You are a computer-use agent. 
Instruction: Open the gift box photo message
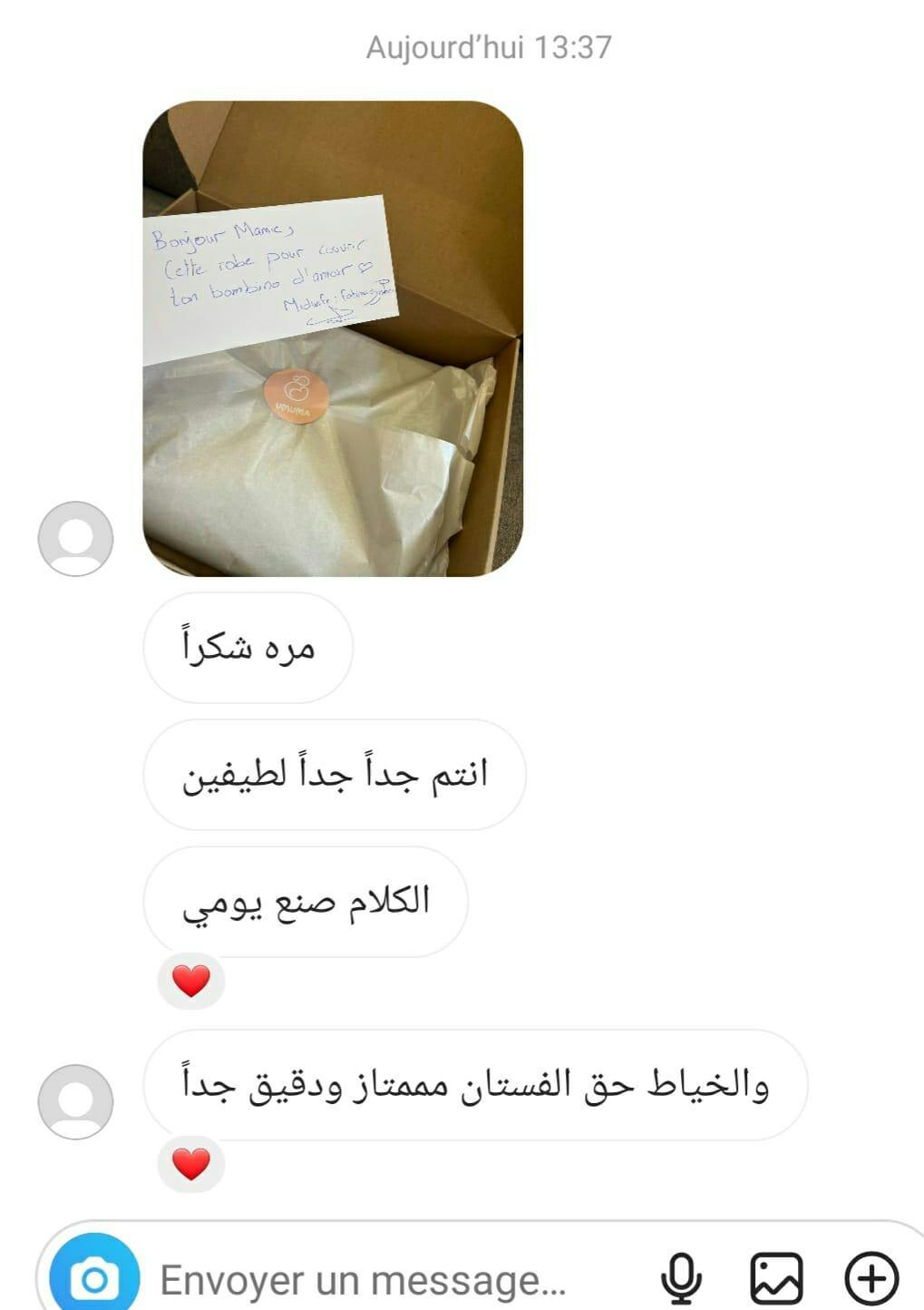[x=333, y=338]
